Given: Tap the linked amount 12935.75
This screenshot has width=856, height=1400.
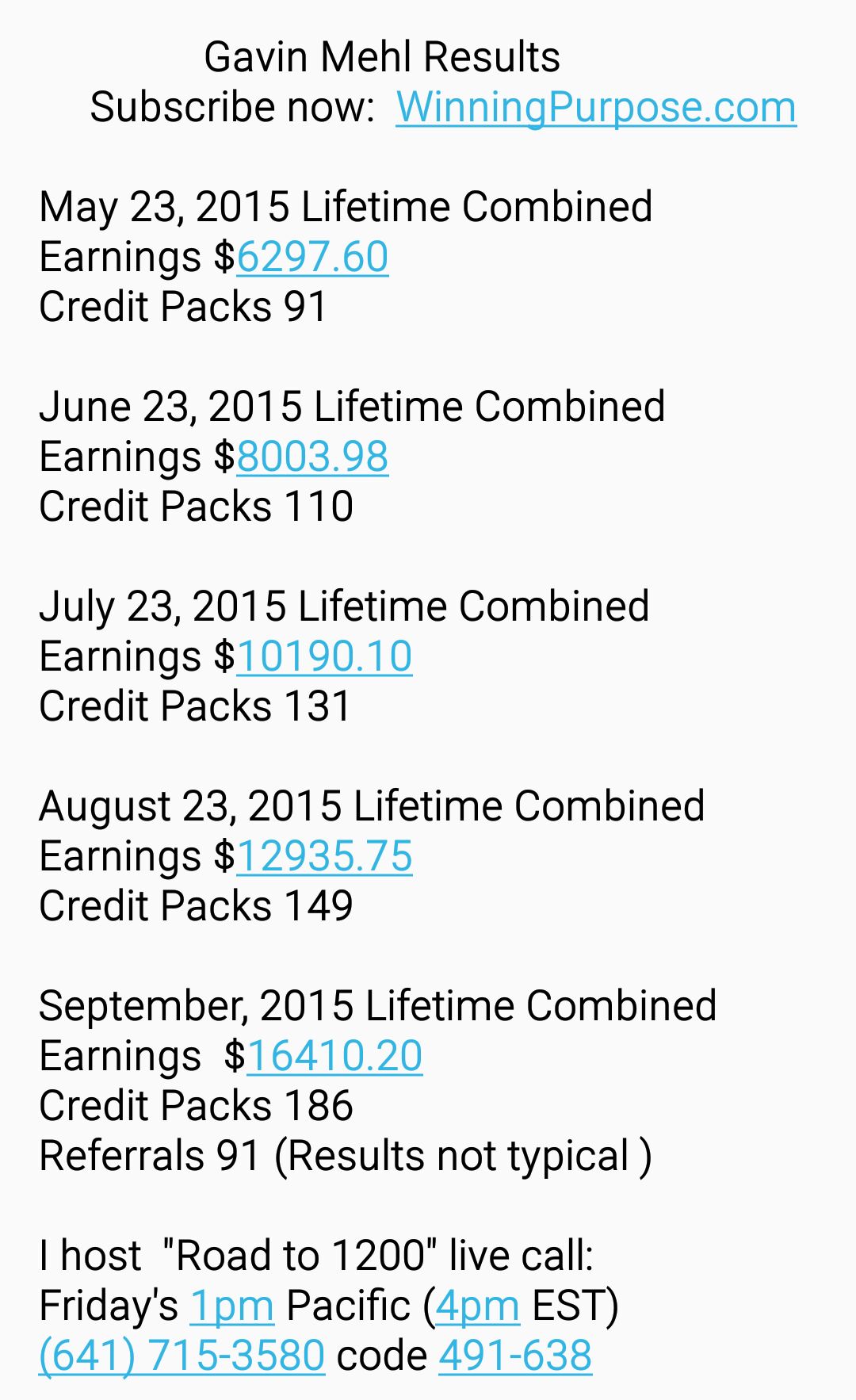Looking at the screenshot, I should click(324, 856).
